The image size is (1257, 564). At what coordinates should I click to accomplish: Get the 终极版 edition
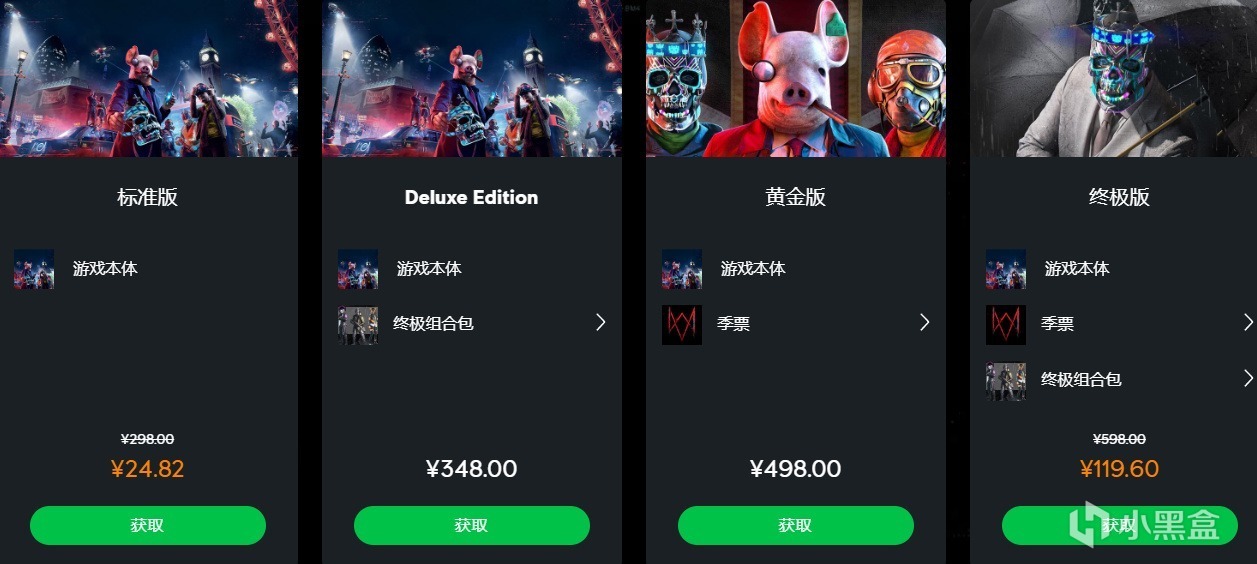pos(1119,526)
